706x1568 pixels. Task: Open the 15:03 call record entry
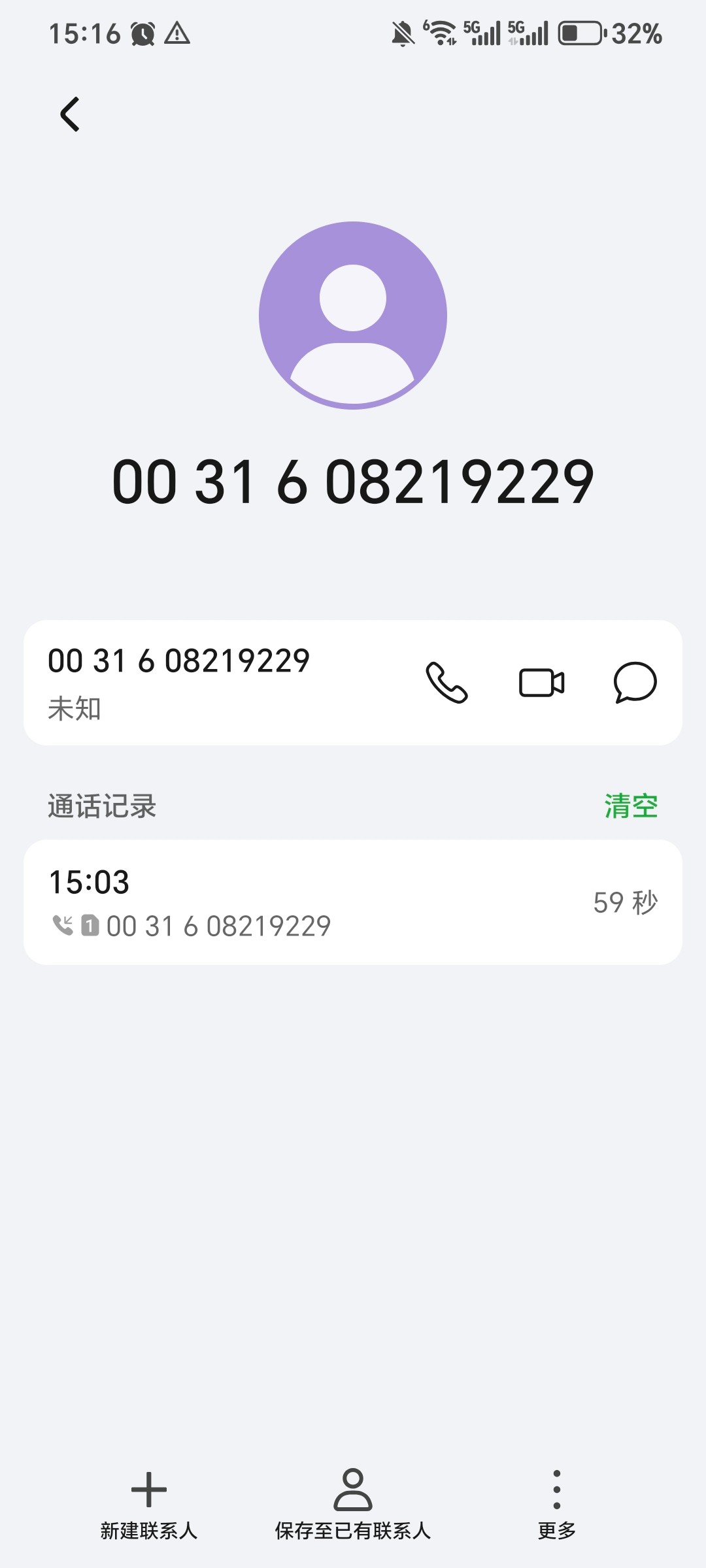353,902
